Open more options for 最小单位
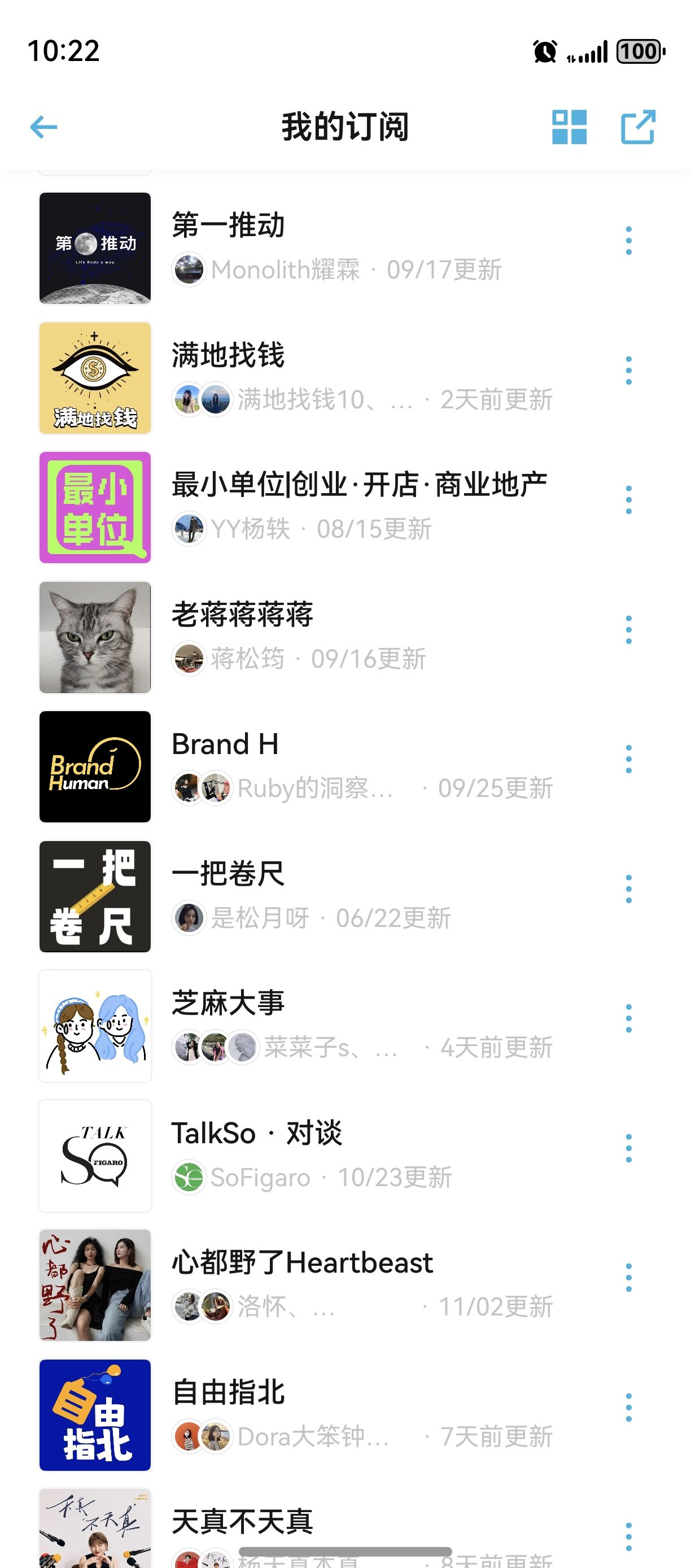The height and width of the screenshot is (1568, 691). 628,500
